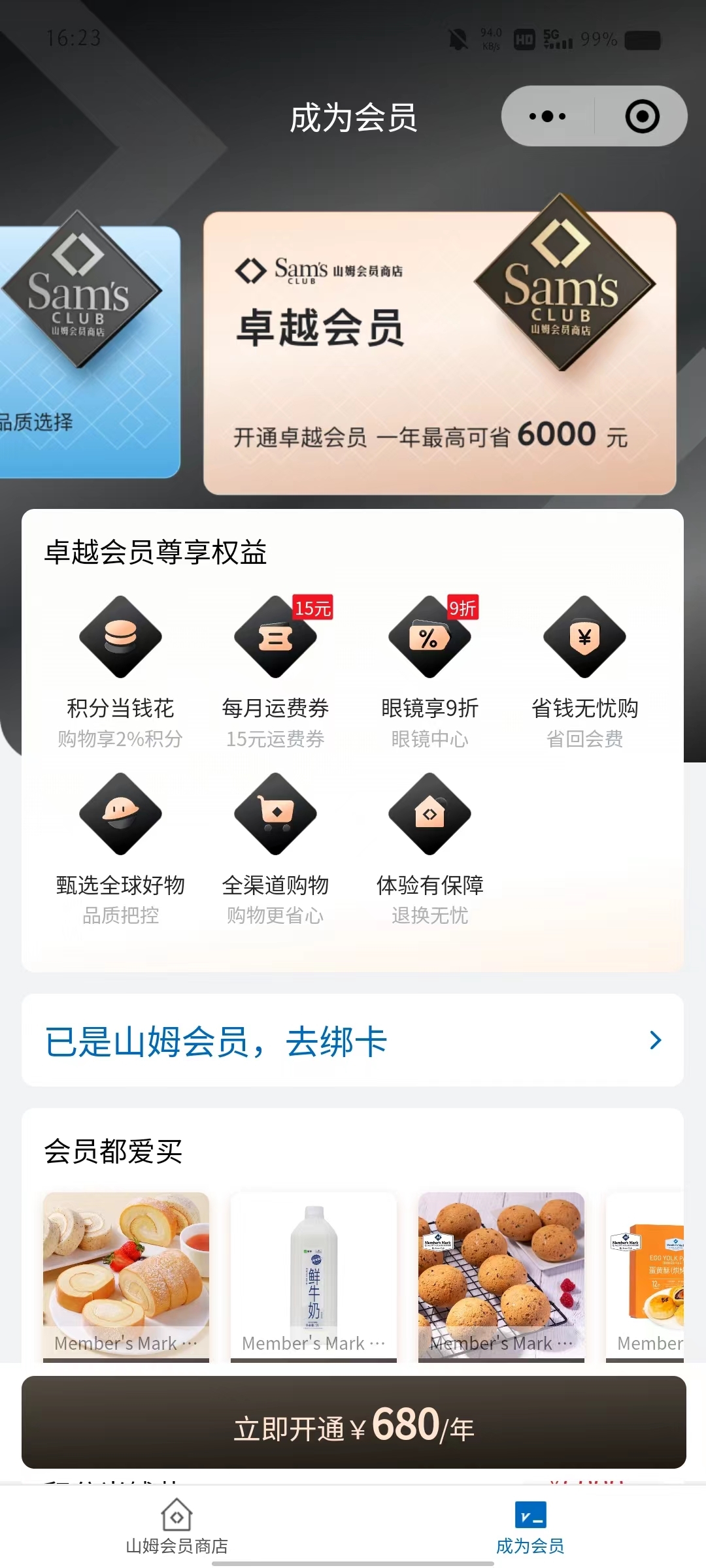Close the mini program with the circle icon
The height and width of the screenshot is (1568, 706).
coord(642,117)
